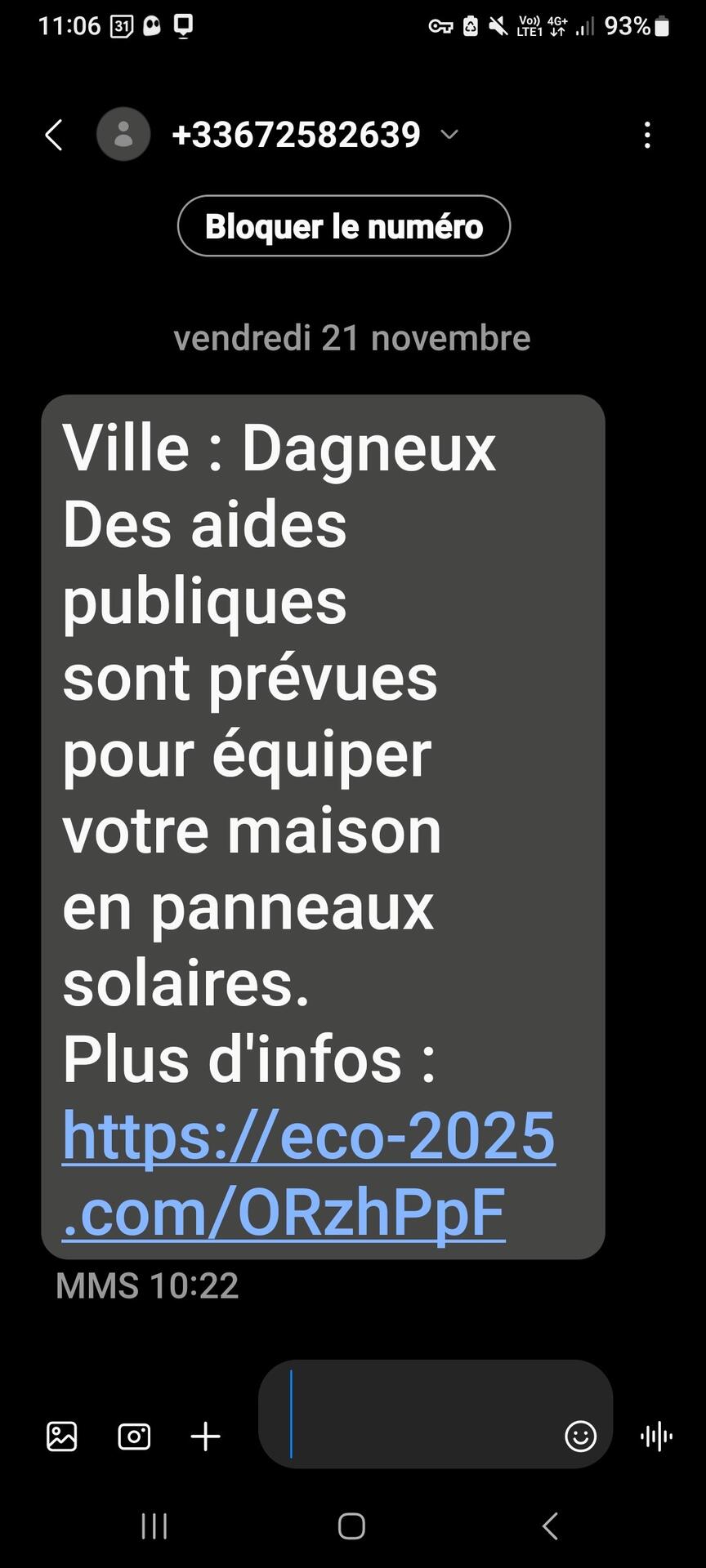Record a voice message
This screenshot has height=1568, width=706.
pos(656,1437)
